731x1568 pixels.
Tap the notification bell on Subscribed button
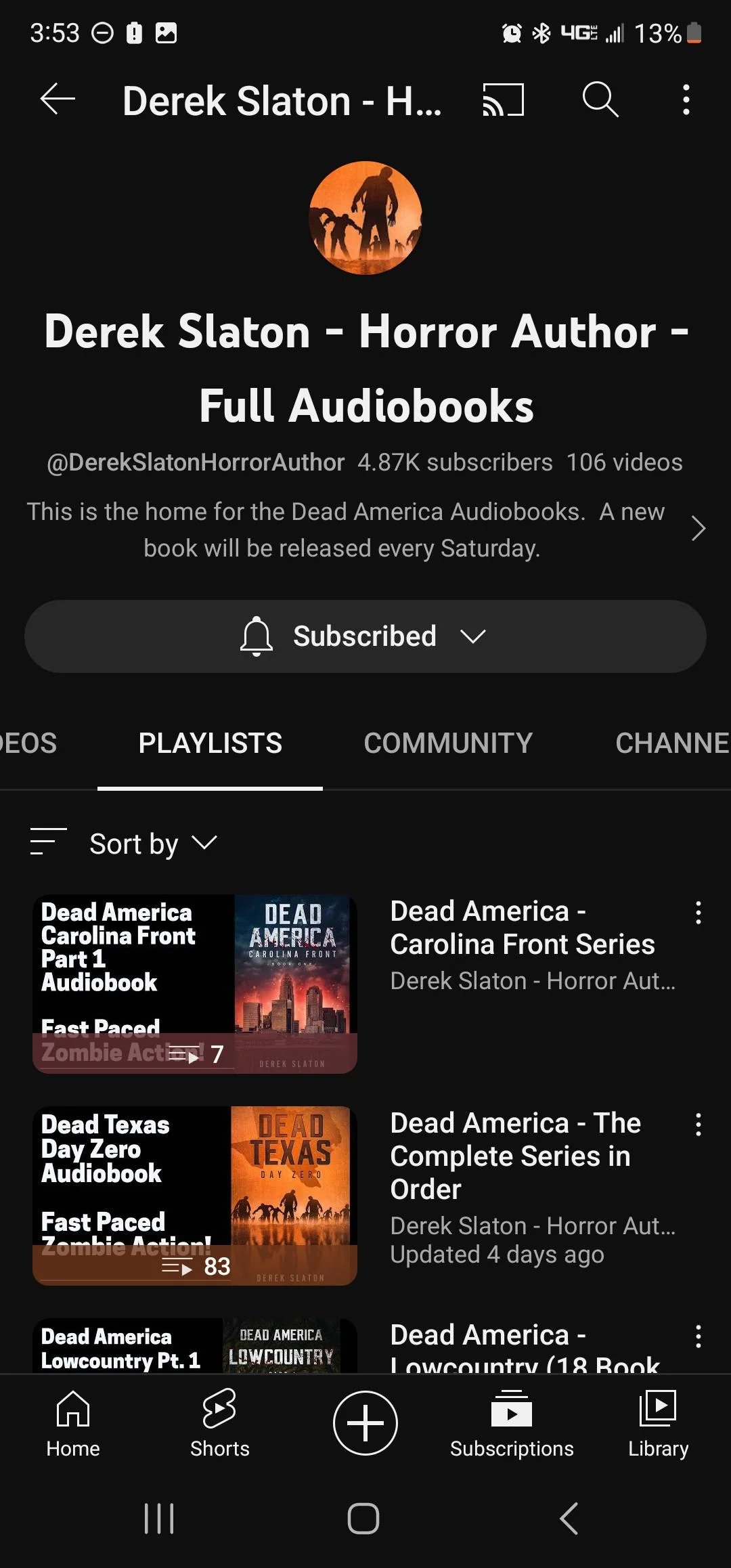pos(255,636)
